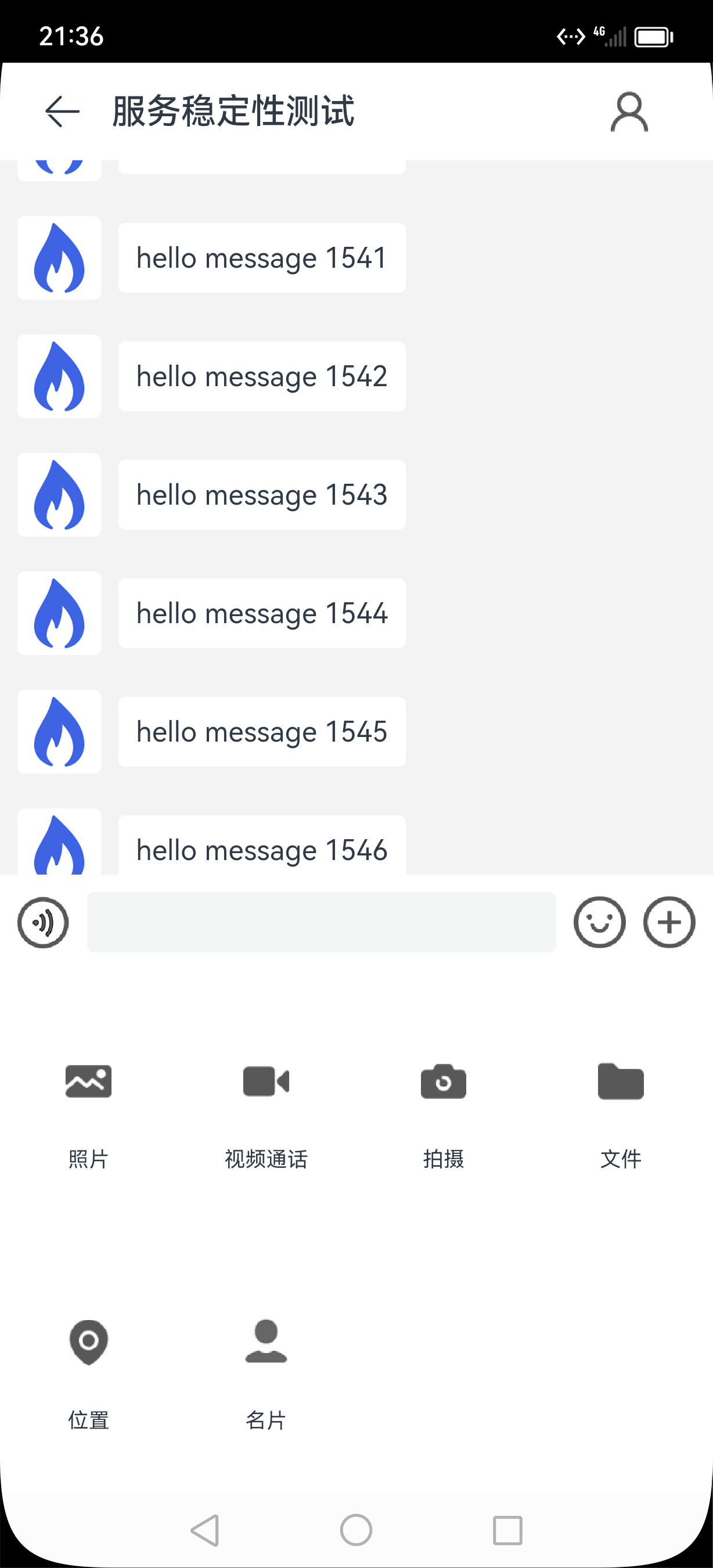Open the emoji picker
Viewport: 713px width, 1568px height.
(x=599, y=922)
